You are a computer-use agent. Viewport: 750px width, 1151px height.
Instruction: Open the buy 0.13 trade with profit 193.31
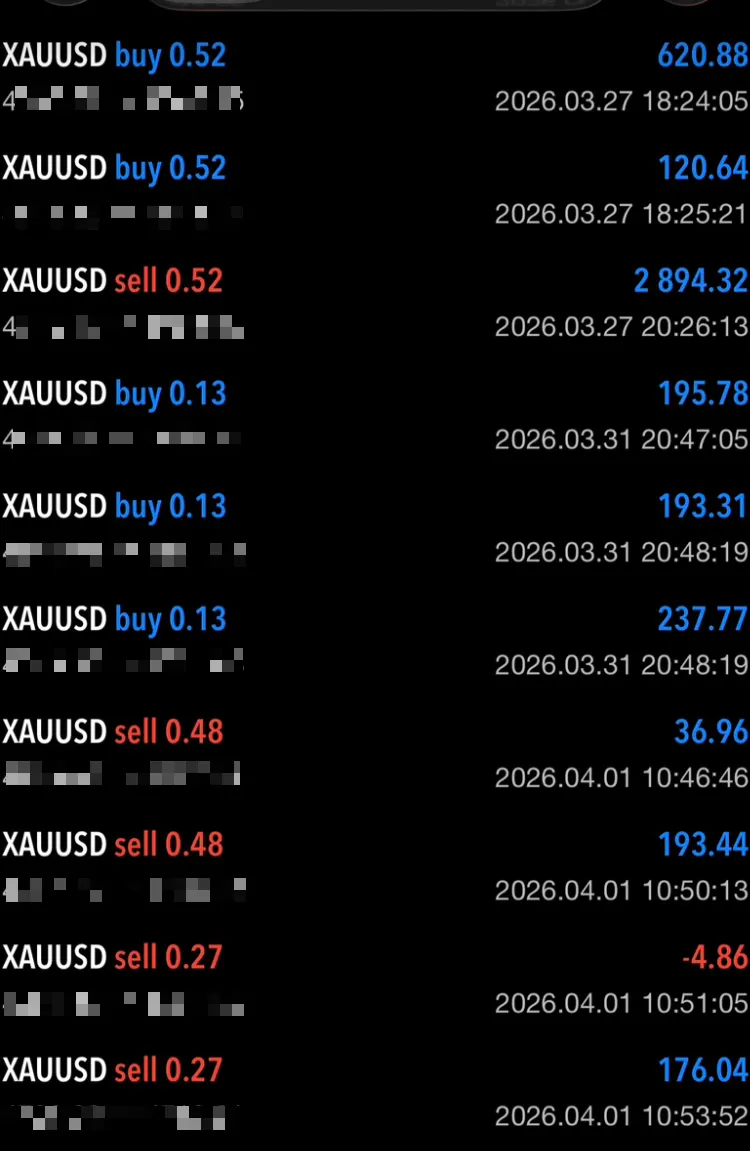[x=374, y=528]
